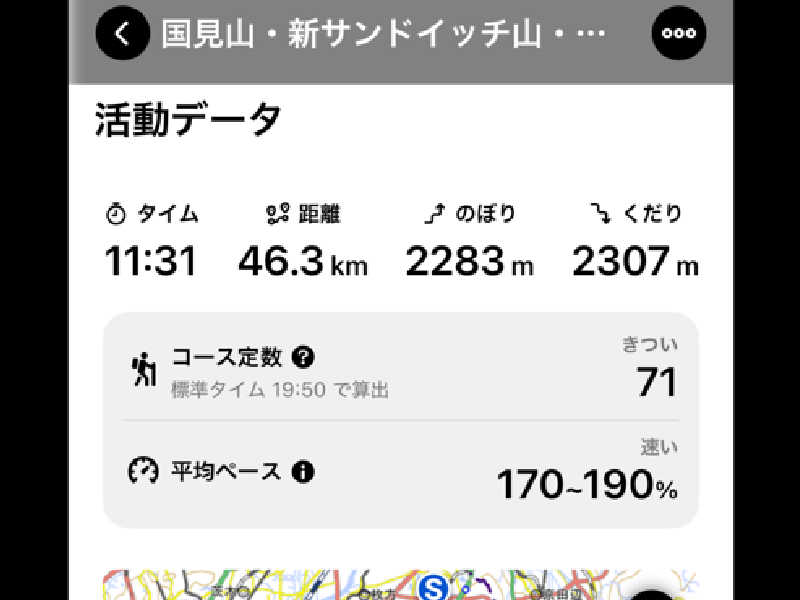Show info about 平均ペース
This screenshot has height=600, width=800.
pyautogui.click(x=302, y=471)
